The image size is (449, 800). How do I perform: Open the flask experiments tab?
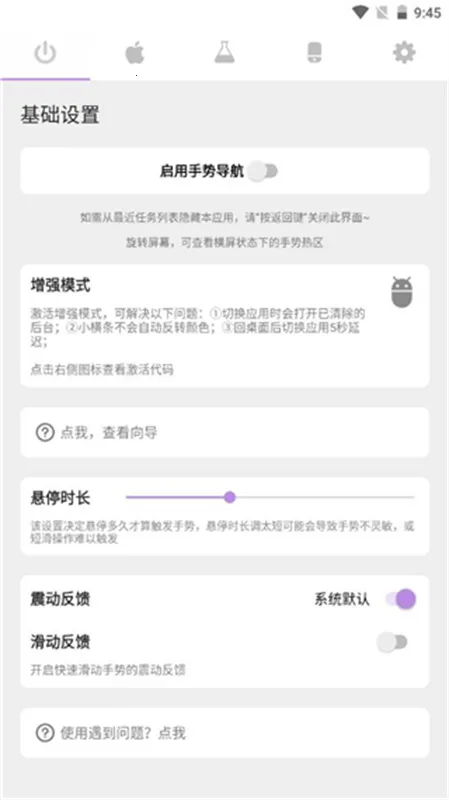point(224,53)
